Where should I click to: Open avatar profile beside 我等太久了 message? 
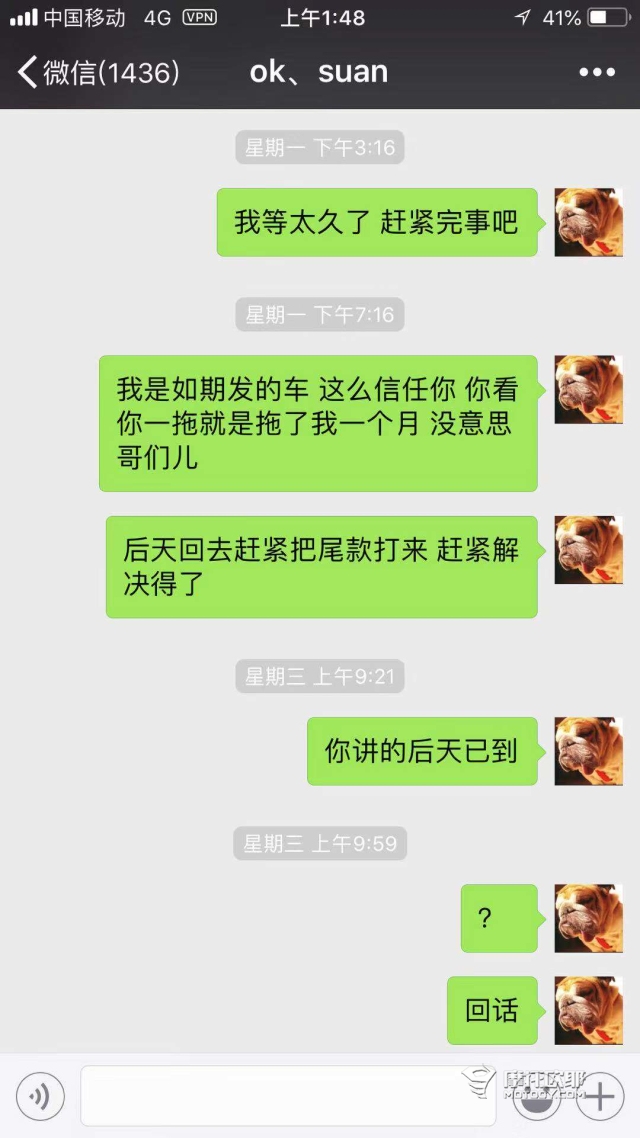point(589,222)
